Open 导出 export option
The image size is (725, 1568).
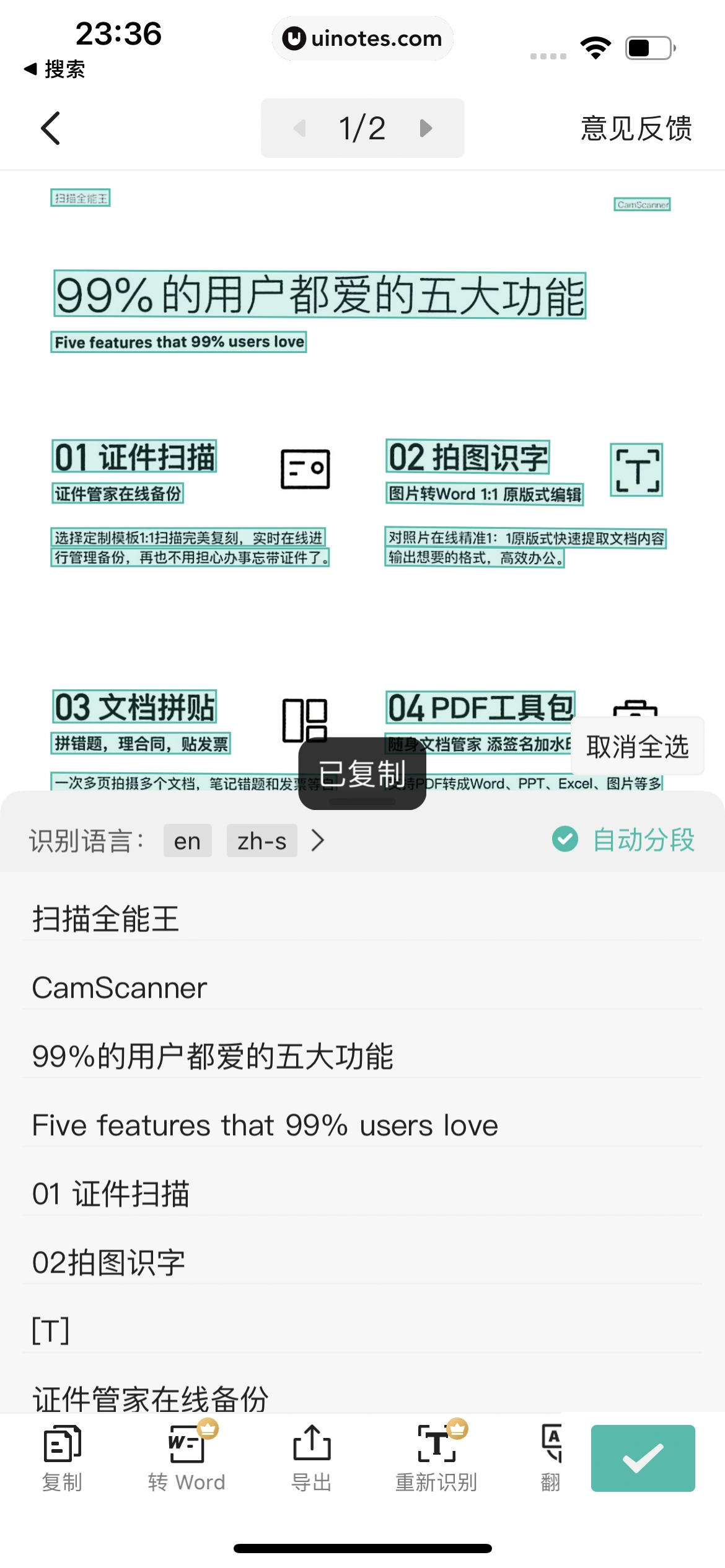pos(312,1458)
